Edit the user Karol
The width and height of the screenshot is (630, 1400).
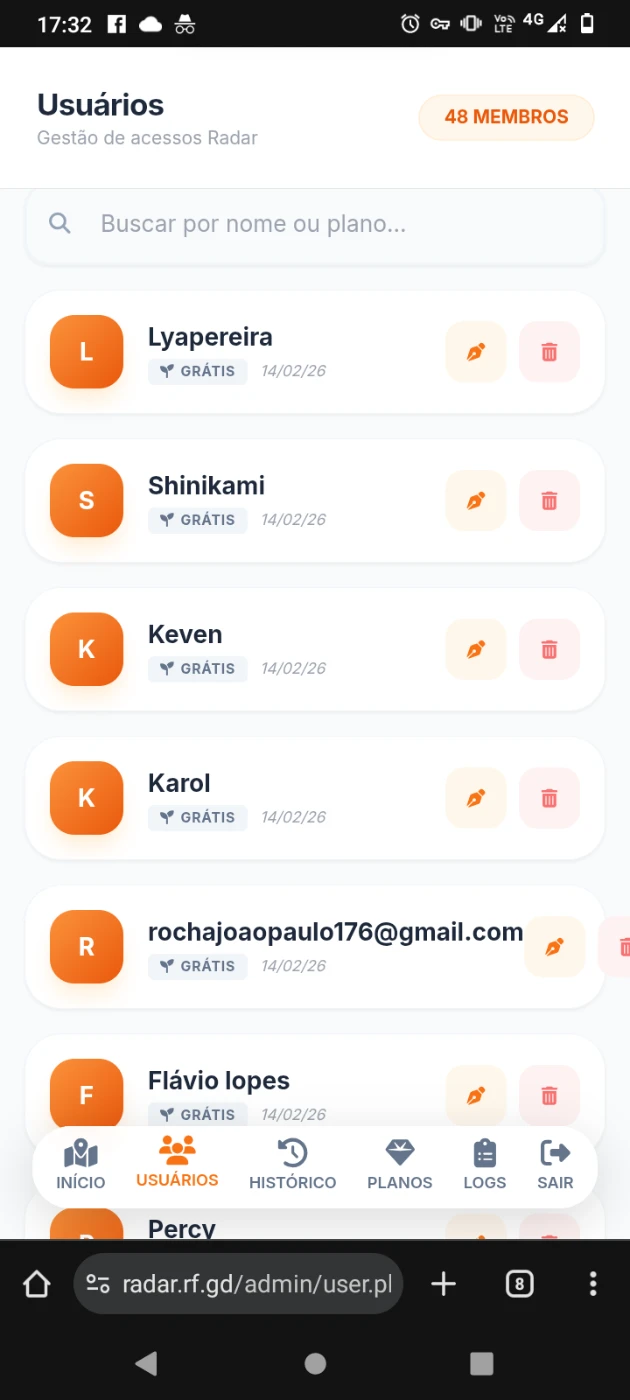[476, 799]
